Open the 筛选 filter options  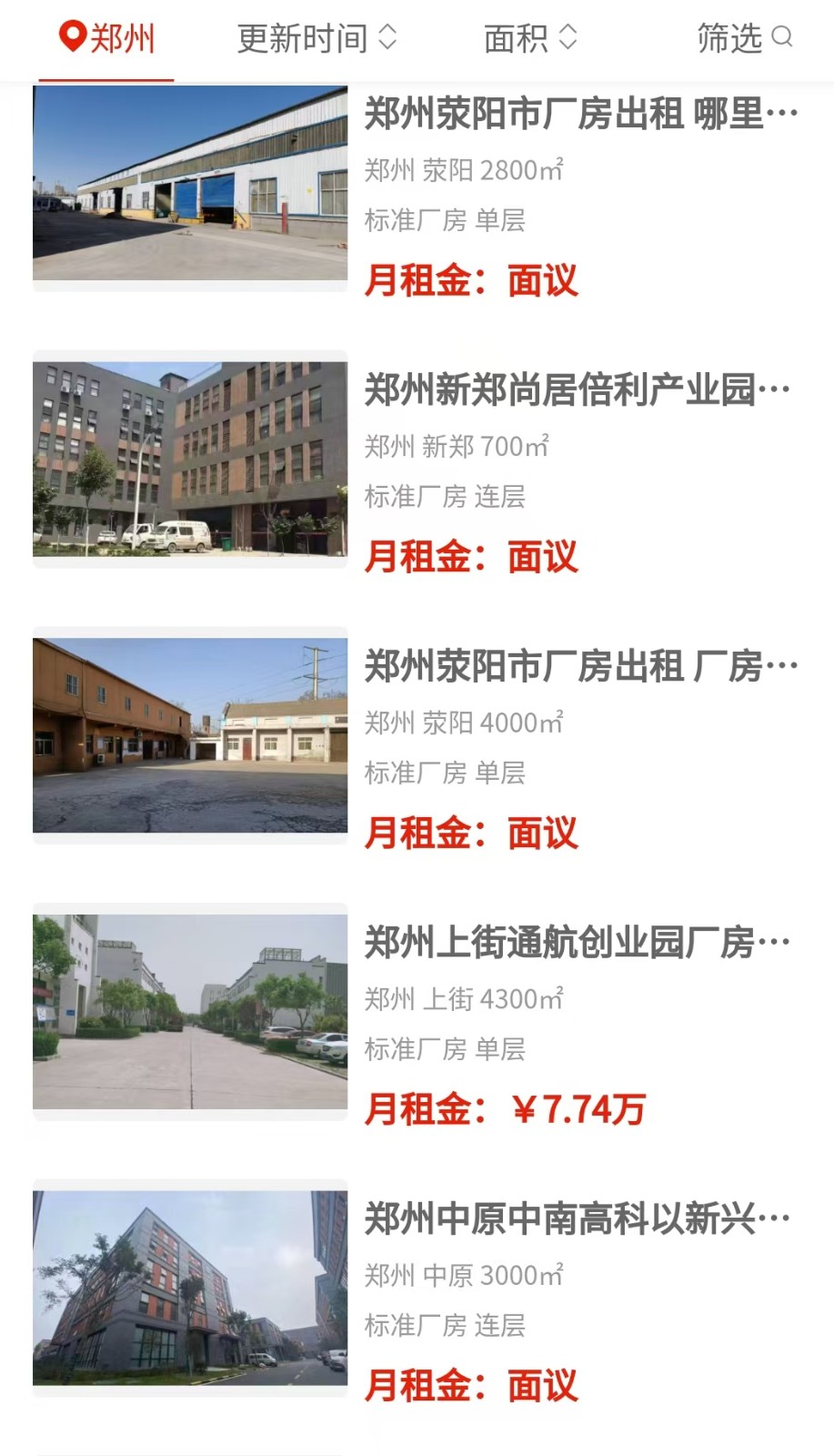(744, 38)
